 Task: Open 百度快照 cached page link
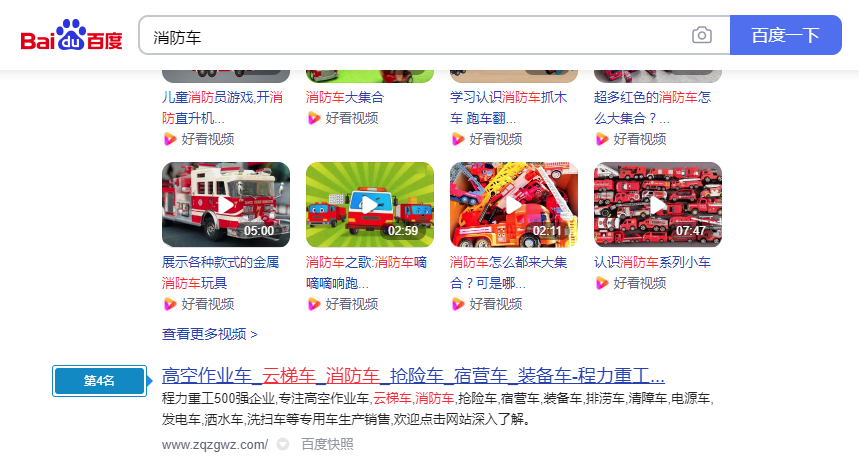point(327,444)
